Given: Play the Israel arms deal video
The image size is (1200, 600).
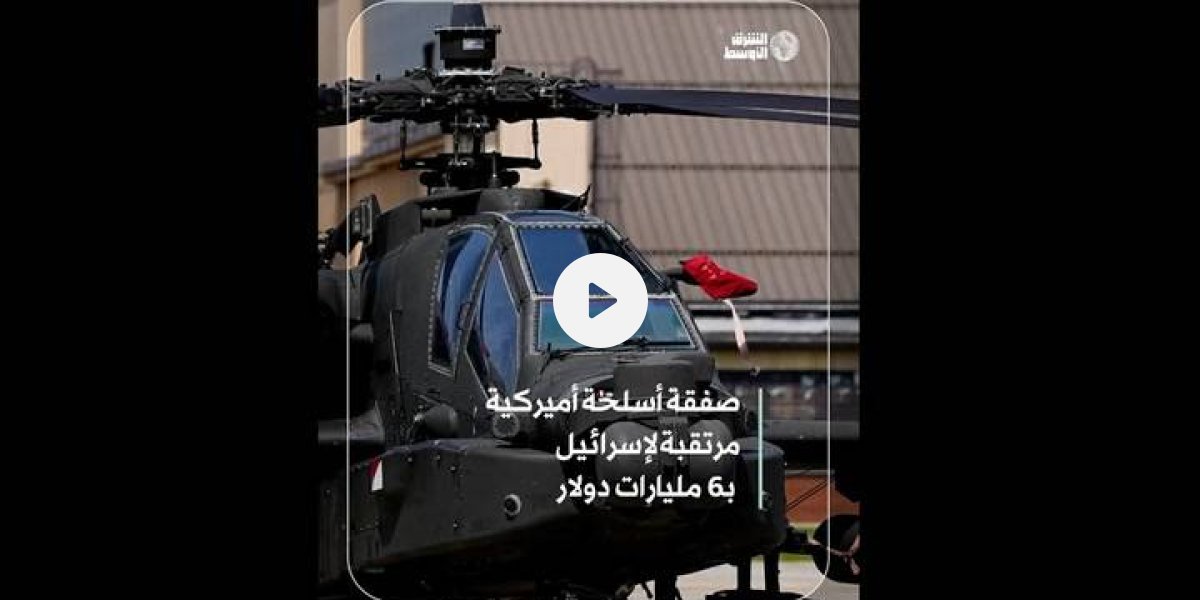Looking at the screenshot, I should [x=600, y=300].
